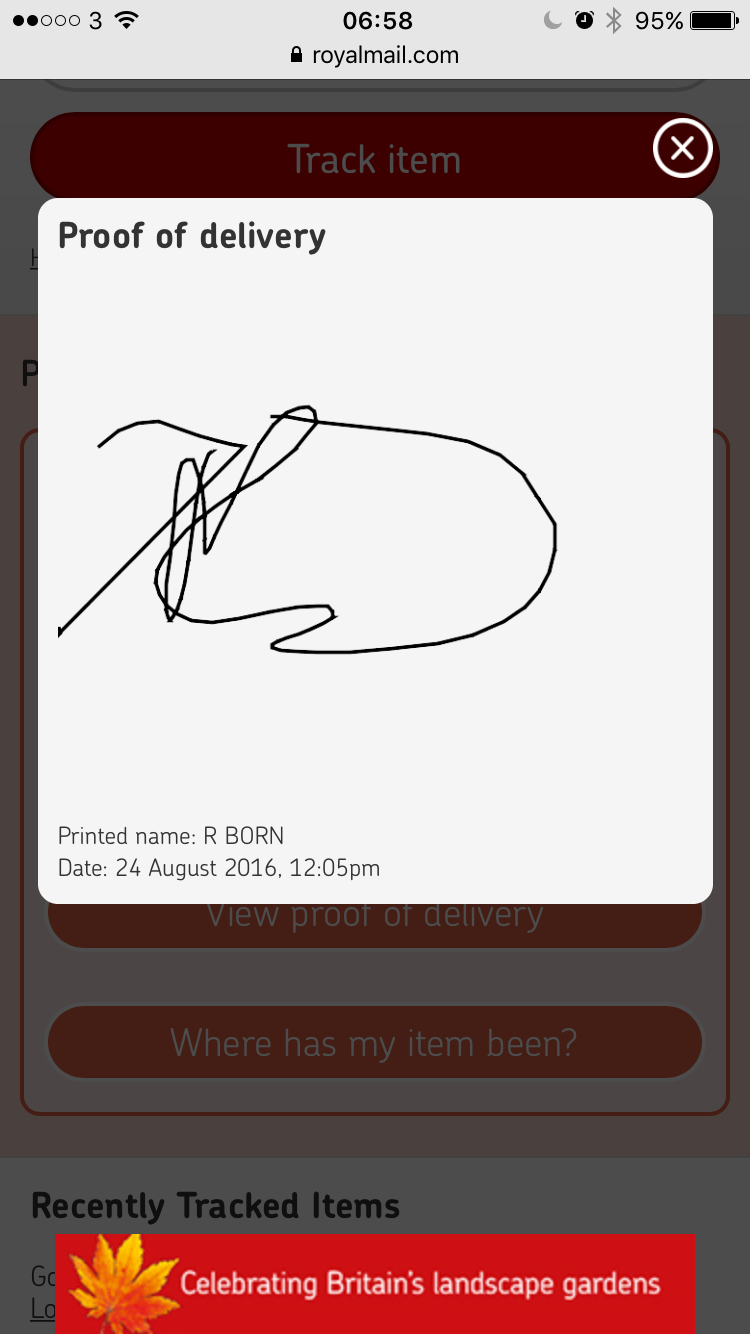Viewport: 750px width, 1334px height.
Task: Open the Britain's landscape gardens banner
Action: tap(375, 1283)
